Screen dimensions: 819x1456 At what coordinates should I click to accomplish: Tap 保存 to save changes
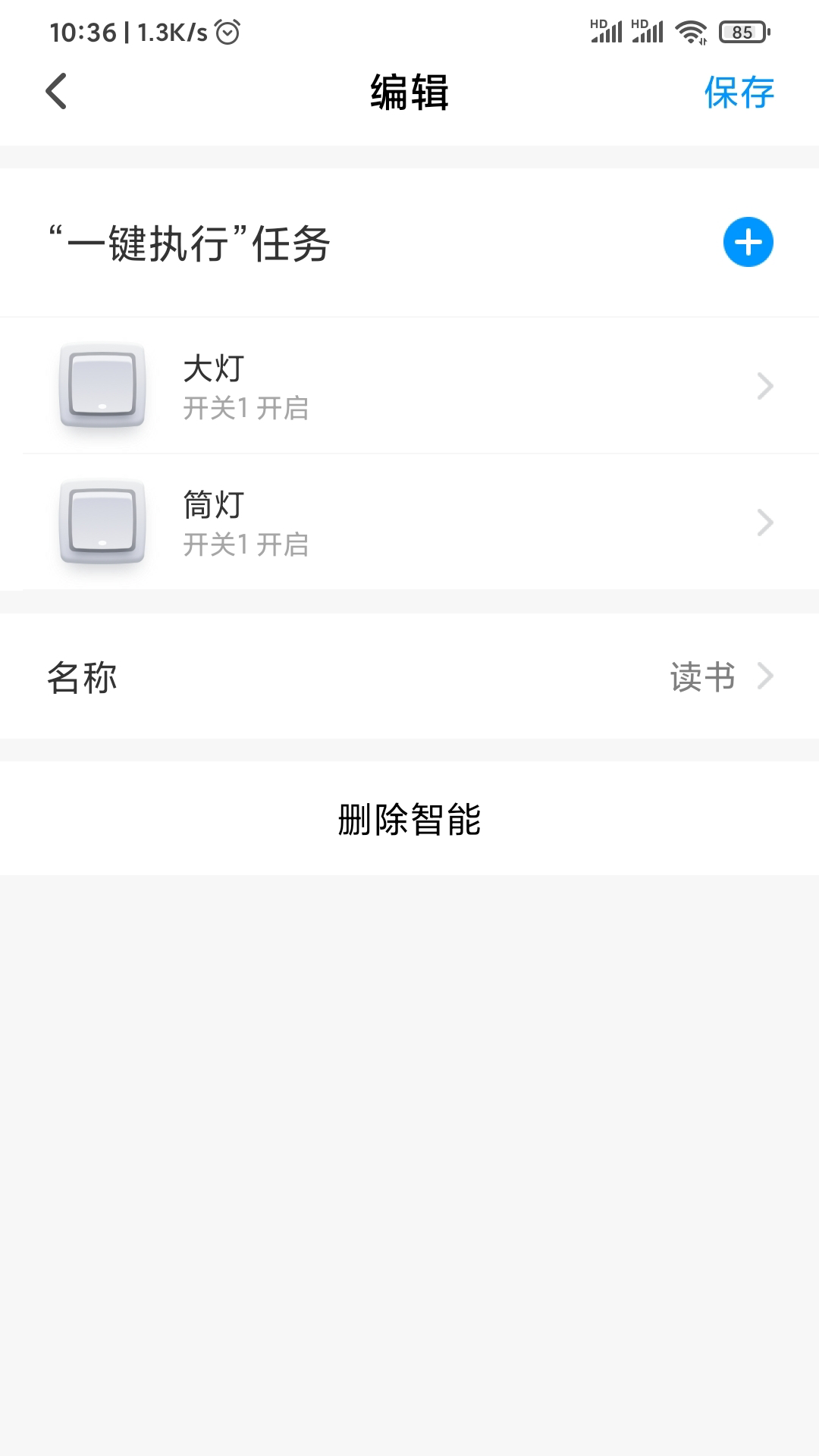click(x=739, y=93)
